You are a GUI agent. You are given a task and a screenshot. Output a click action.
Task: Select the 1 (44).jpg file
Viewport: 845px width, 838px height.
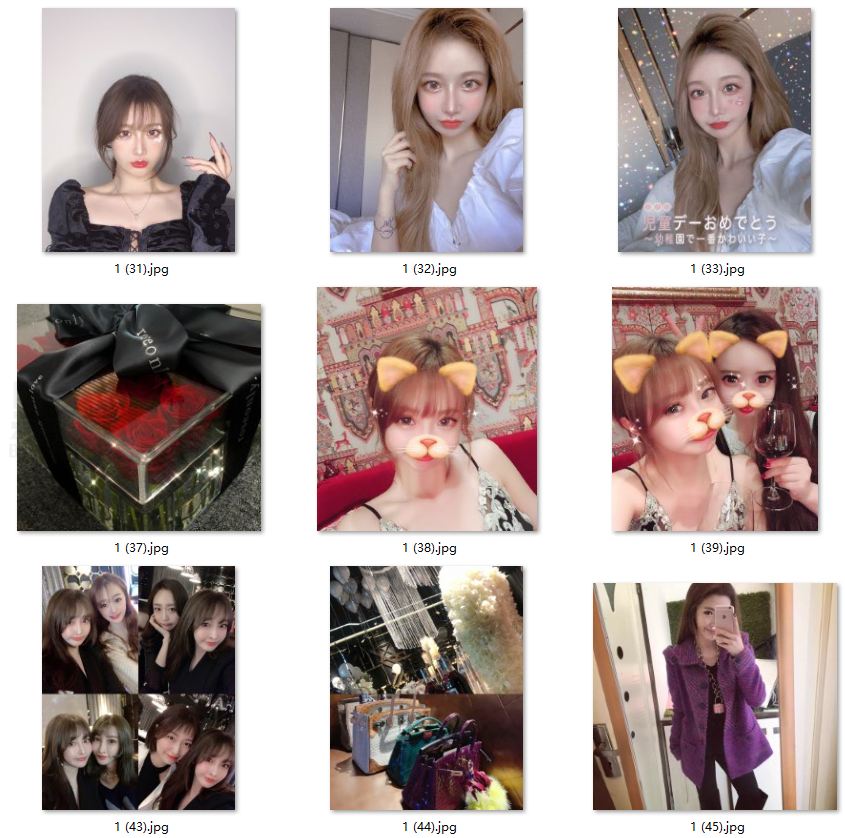pos(427,687)
